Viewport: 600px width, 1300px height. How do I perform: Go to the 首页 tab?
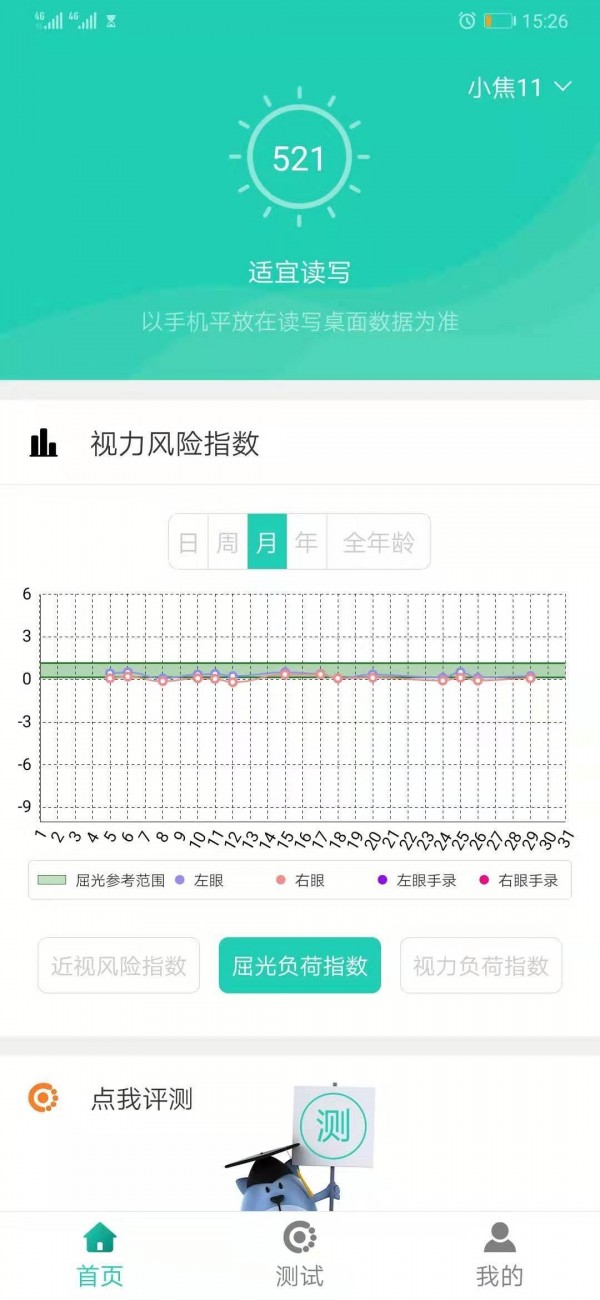click(x=100, y=1255)
